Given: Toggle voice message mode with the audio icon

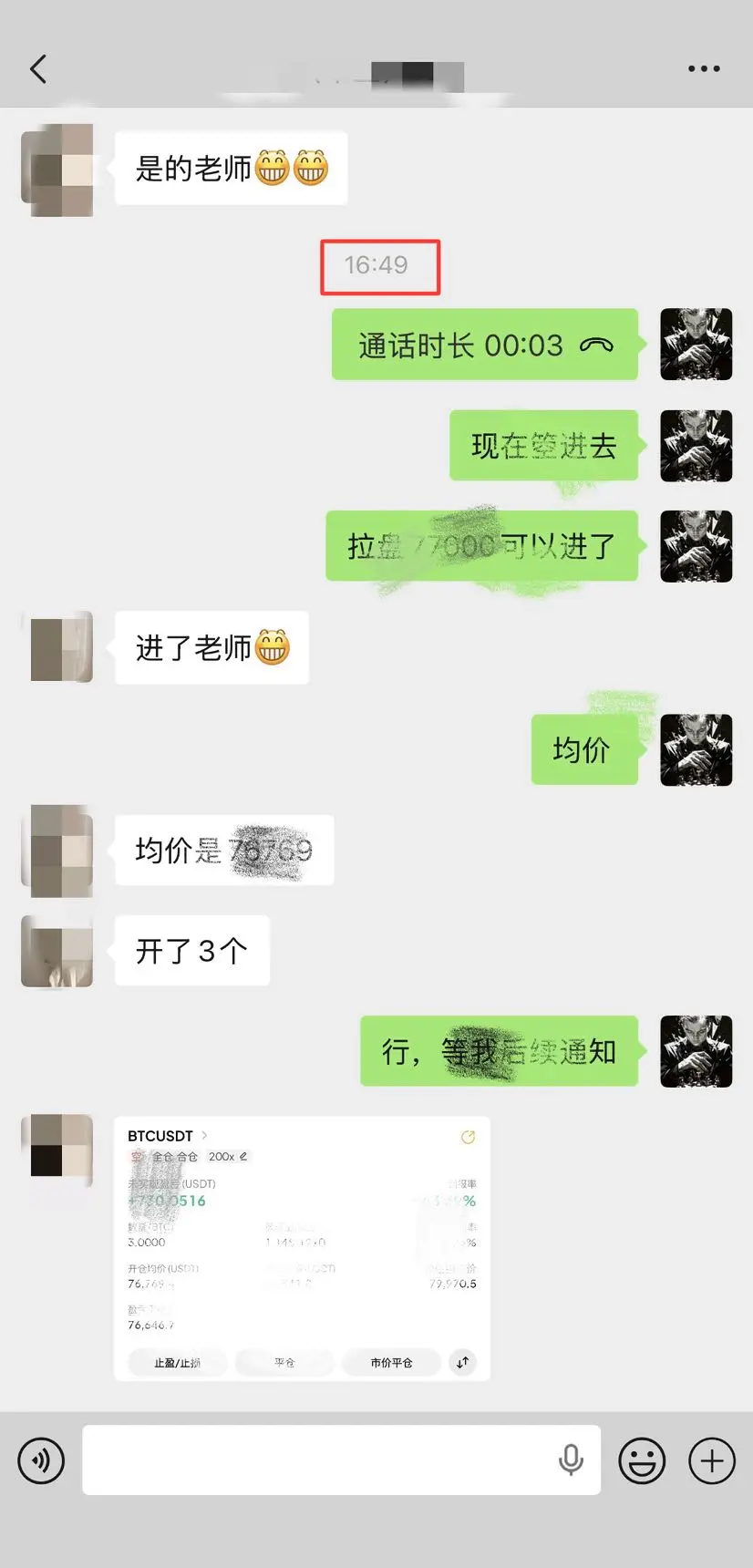Looking at the screenshot, I should point(40,1460).
